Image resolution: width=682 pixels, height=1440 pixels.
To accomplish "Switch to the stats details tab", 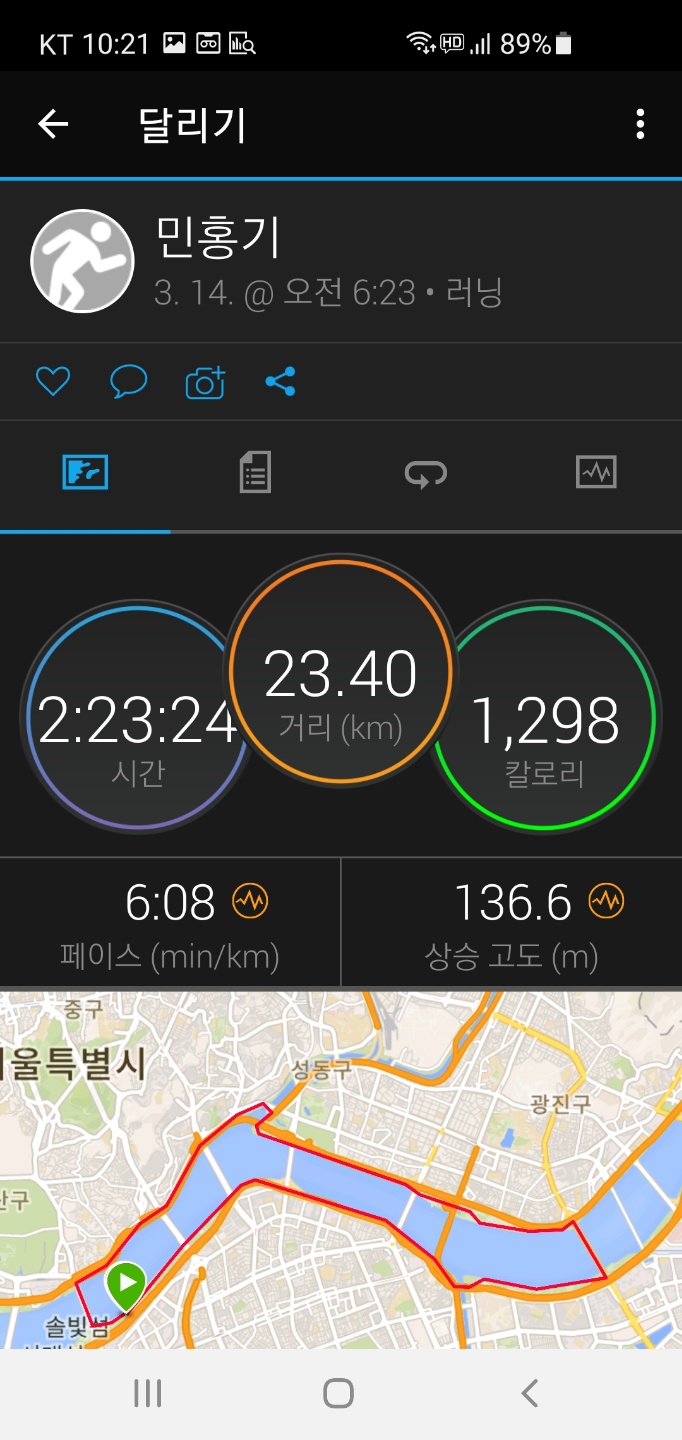I will 255,472.
